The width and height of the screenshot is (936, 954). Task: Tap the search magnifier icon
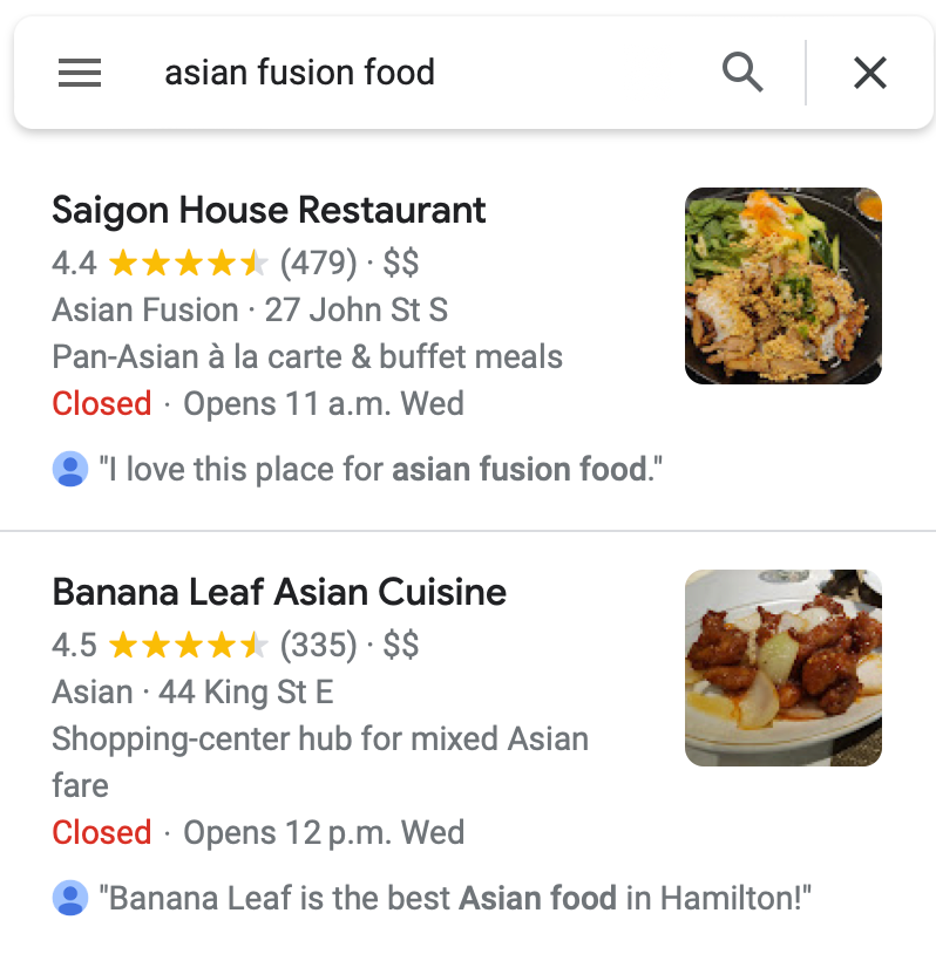pos(742,72)
